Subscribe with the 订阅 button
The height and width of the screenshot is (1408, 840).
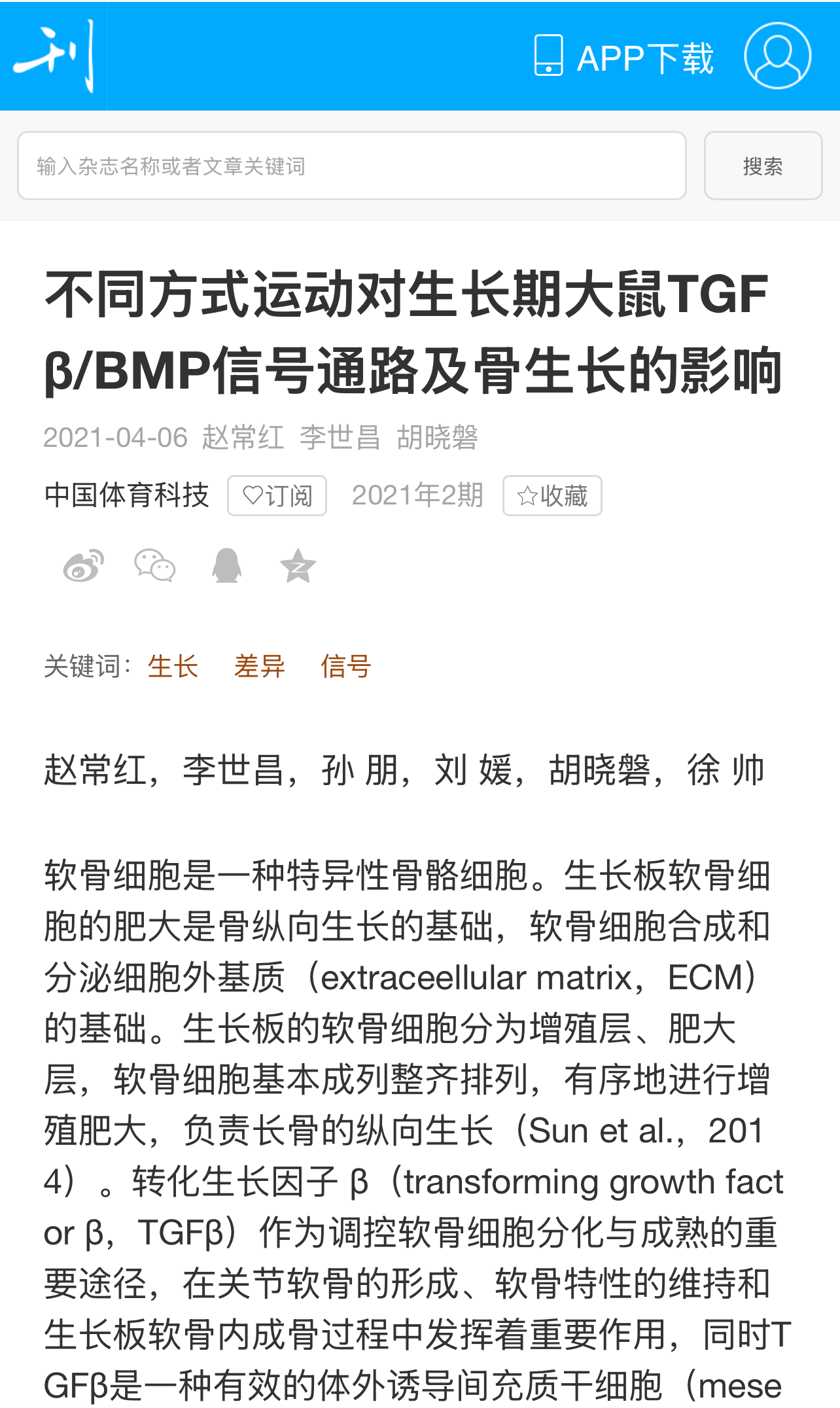point(277,496)
